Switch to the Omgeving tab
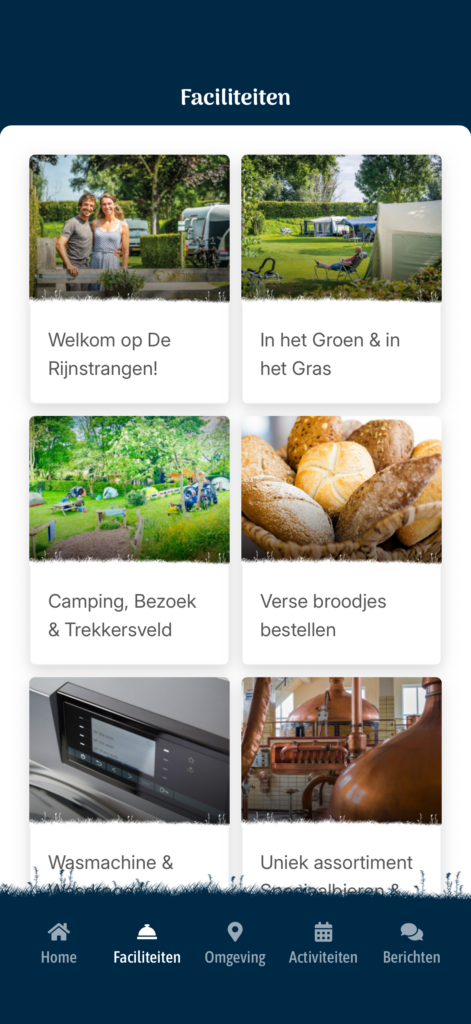The width and height of the screenshot is (471, 1024). pyautogui.click(x=235, y=944)
